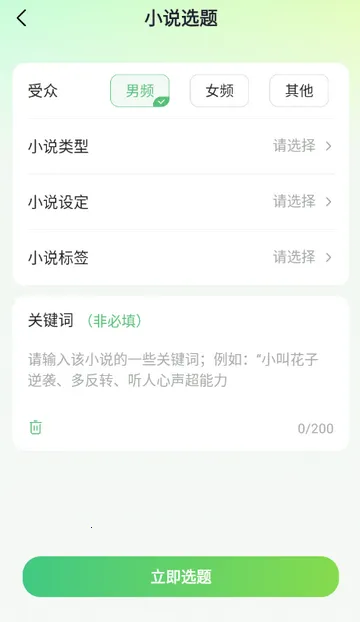This screenshot has width=360, height=622.
Task: Open the 小说设定 selection row
Action: (181, 202)
